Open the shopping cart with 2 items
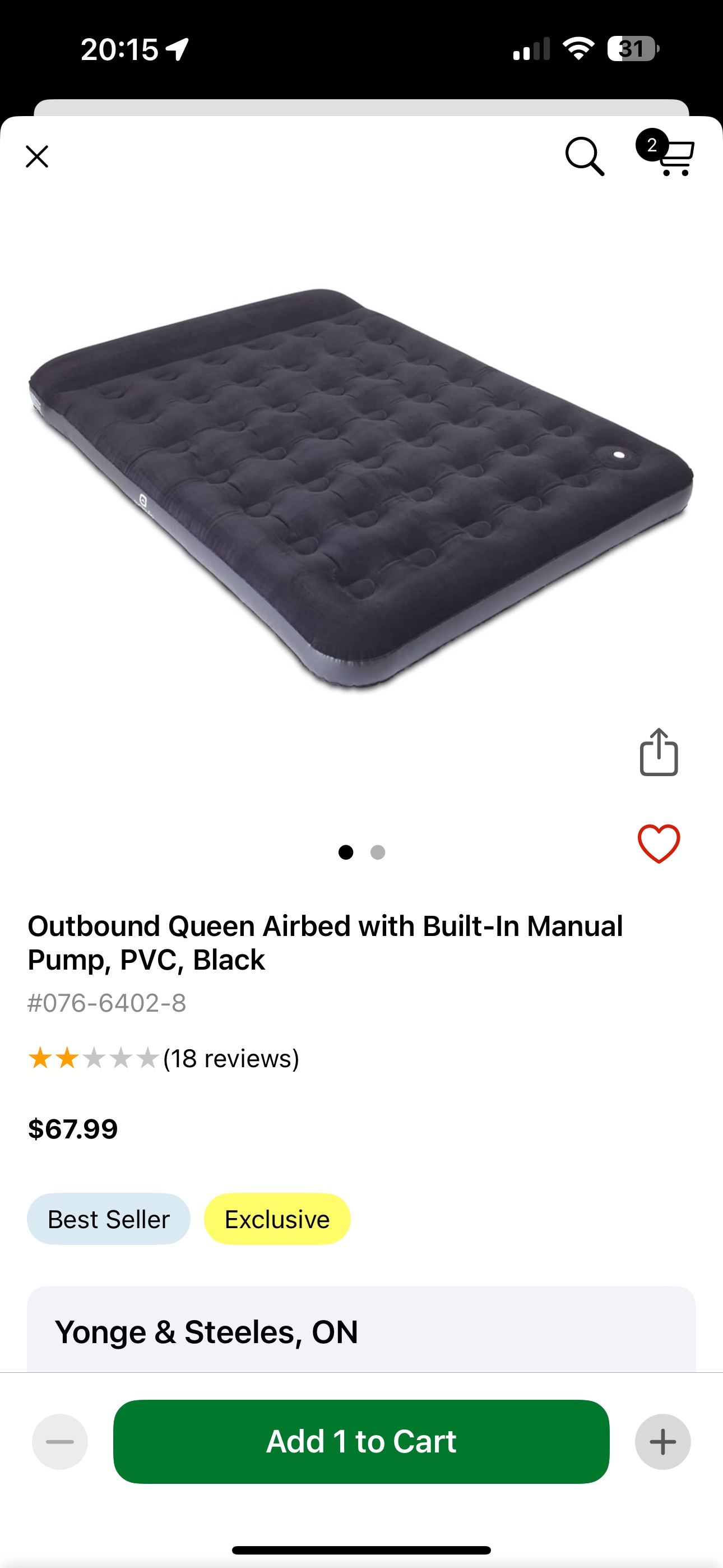The width and height of the screenshot is (723, 1568). pyautogui.click(x=667, y=154)
